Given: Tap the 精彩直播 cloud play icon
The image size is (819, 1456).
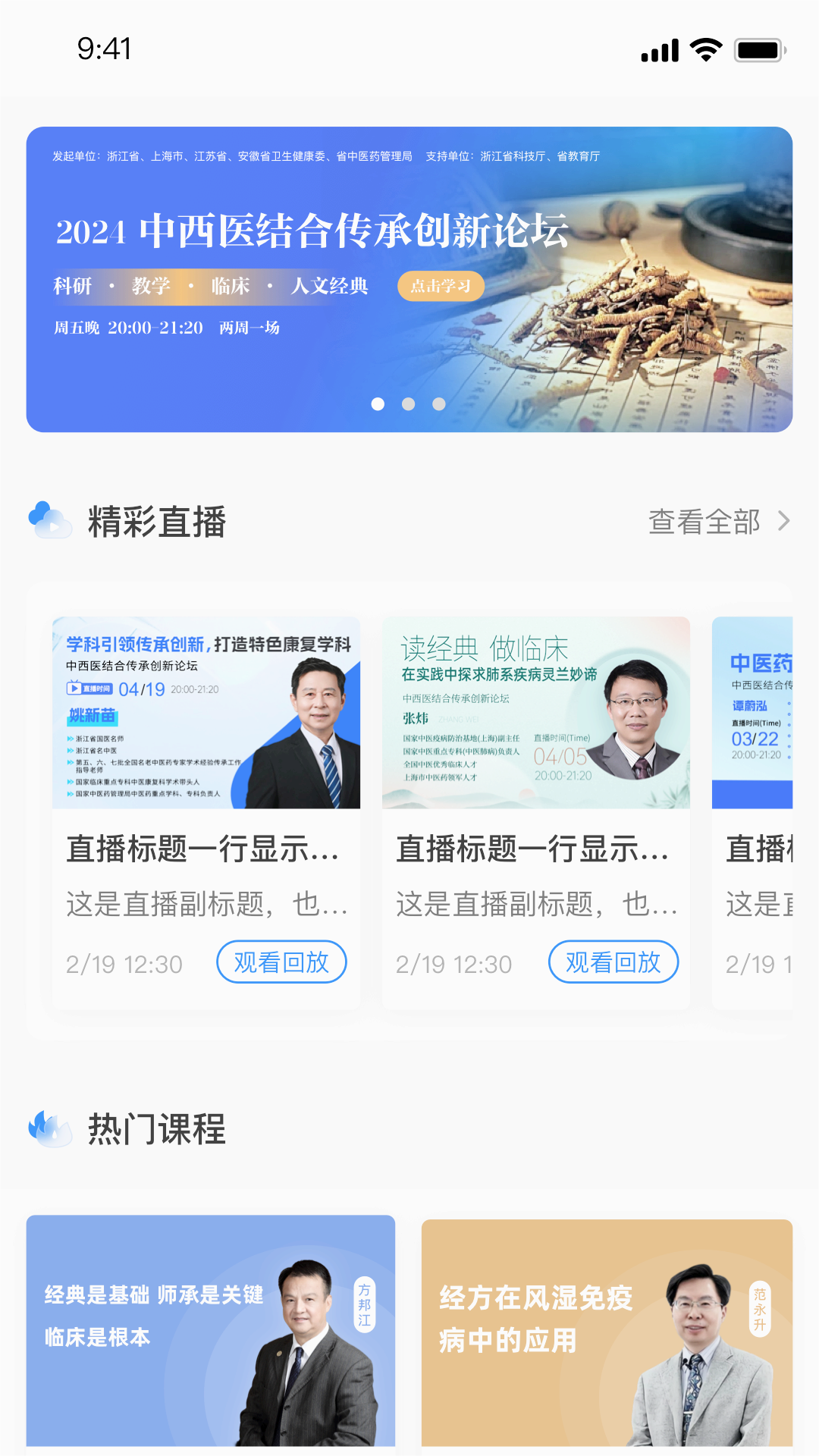Looking at the screenshot, I should 49,521.
